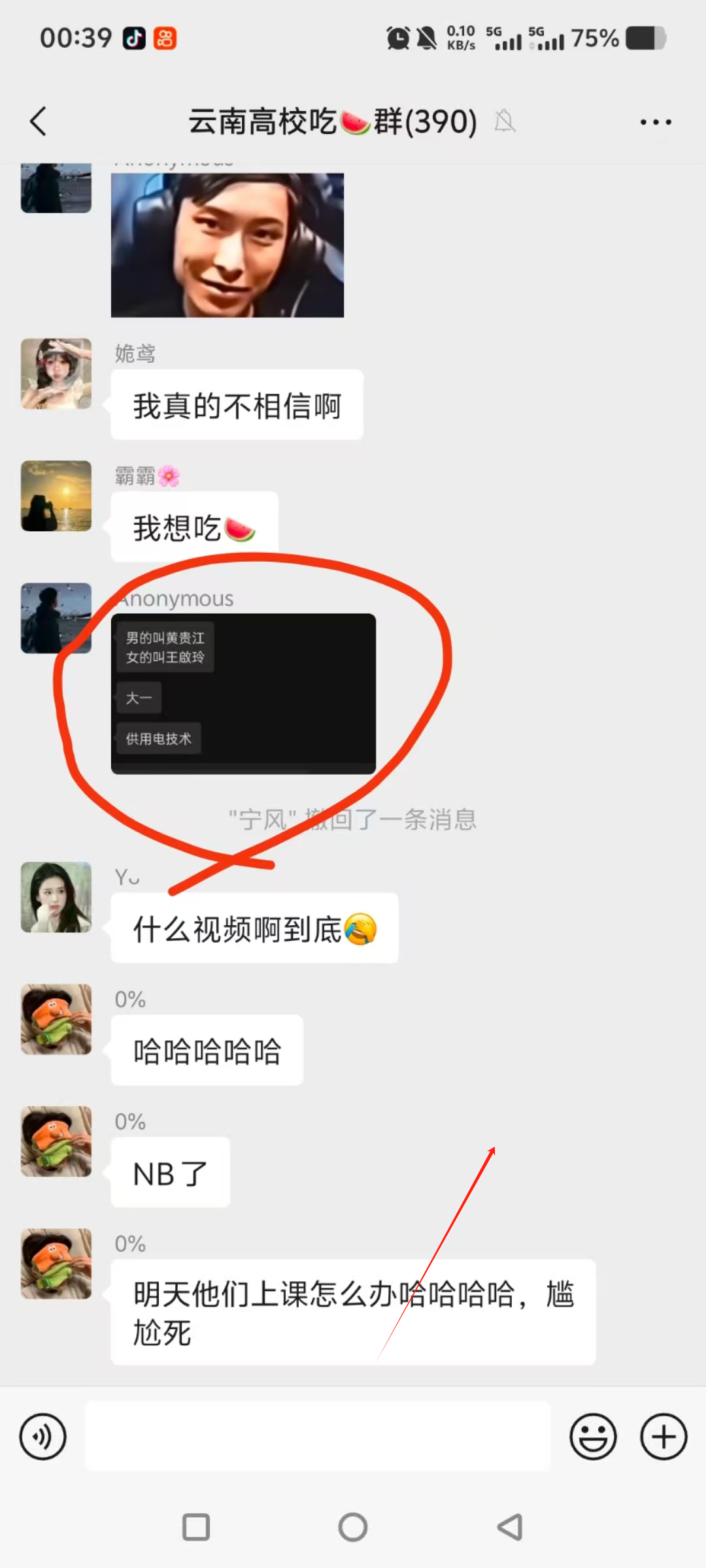Tap the avatar beside the NB了 message
Screen dimensions: 706x1568
click(56, 1141)
